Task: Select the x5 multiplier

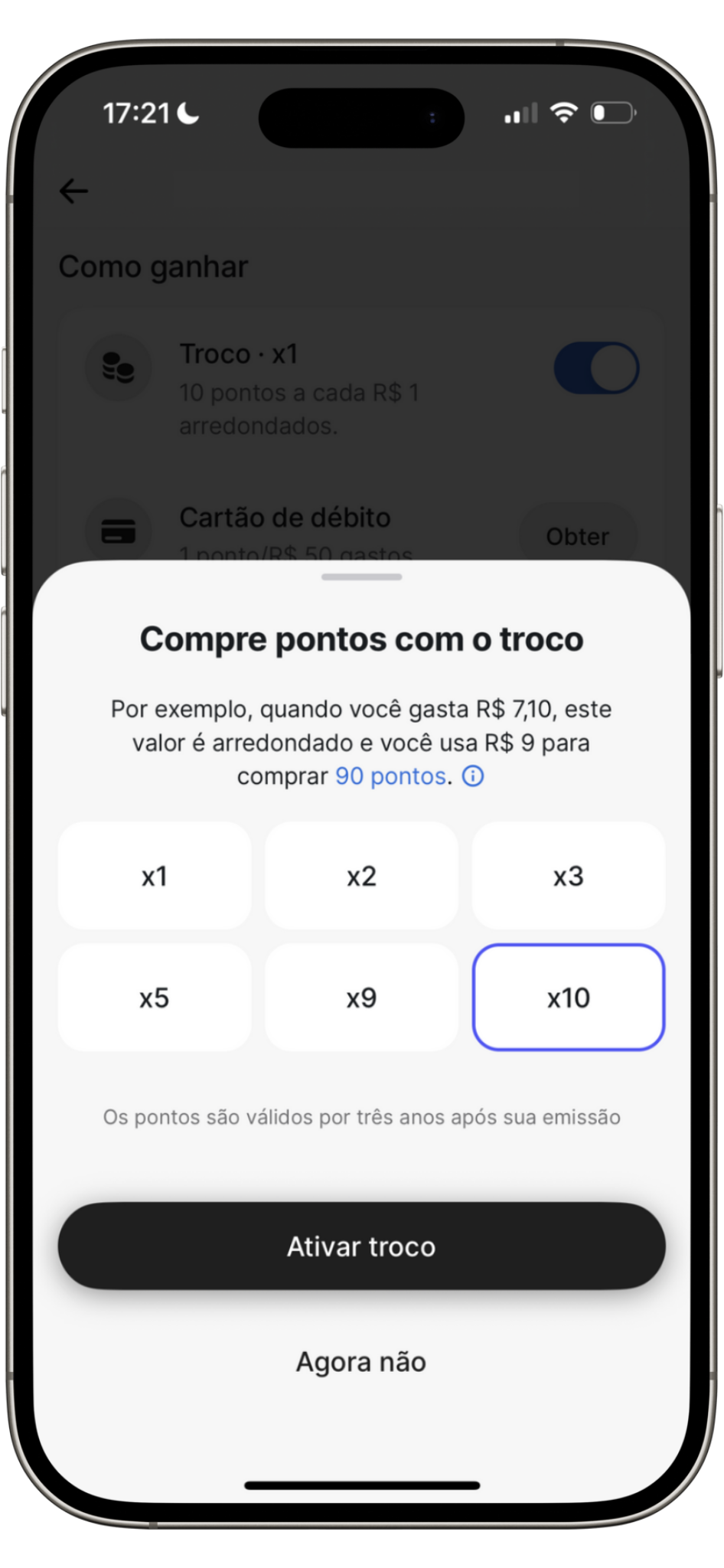Action: (x=155, y=998)
